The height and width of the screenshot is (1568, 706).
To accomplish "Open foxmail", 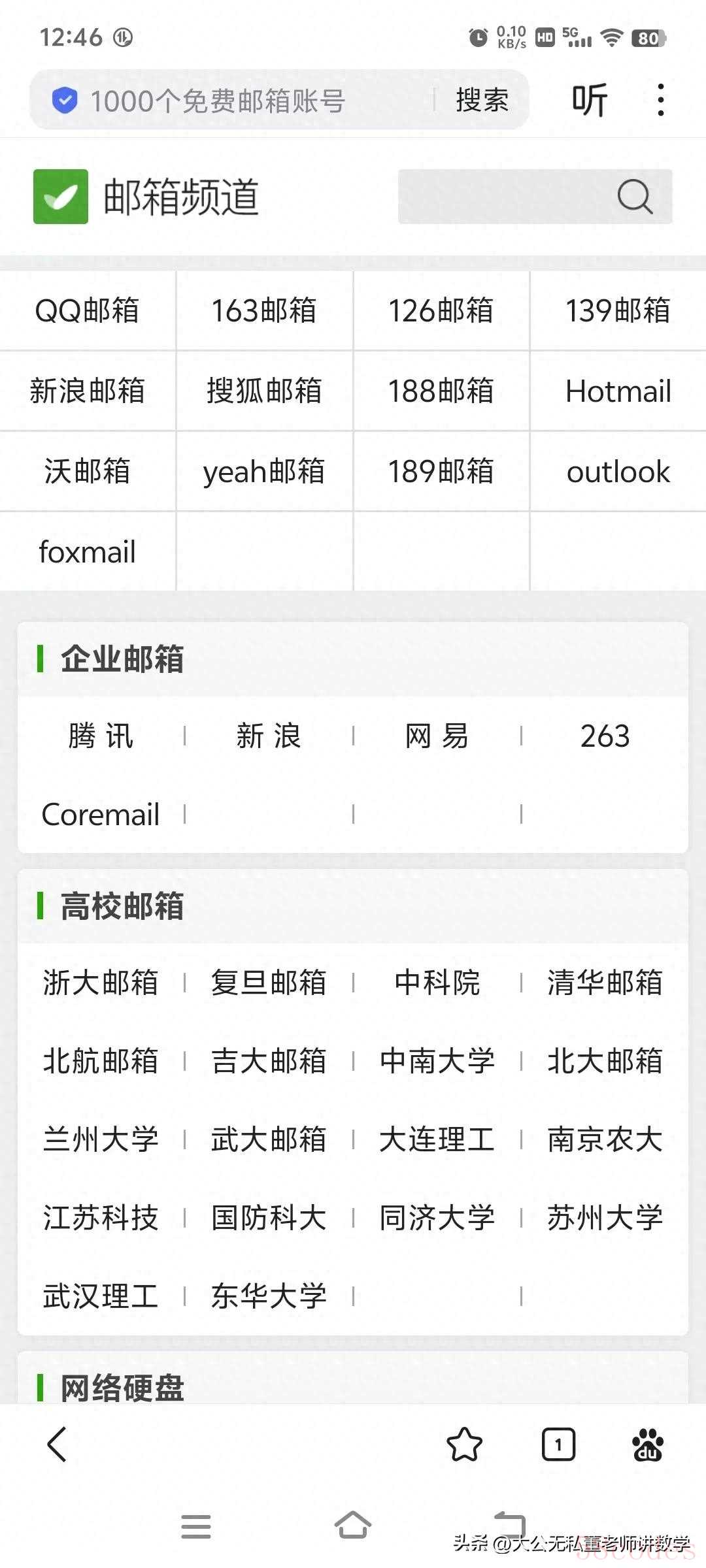I will pyautogui.click(x=87, y=552).
